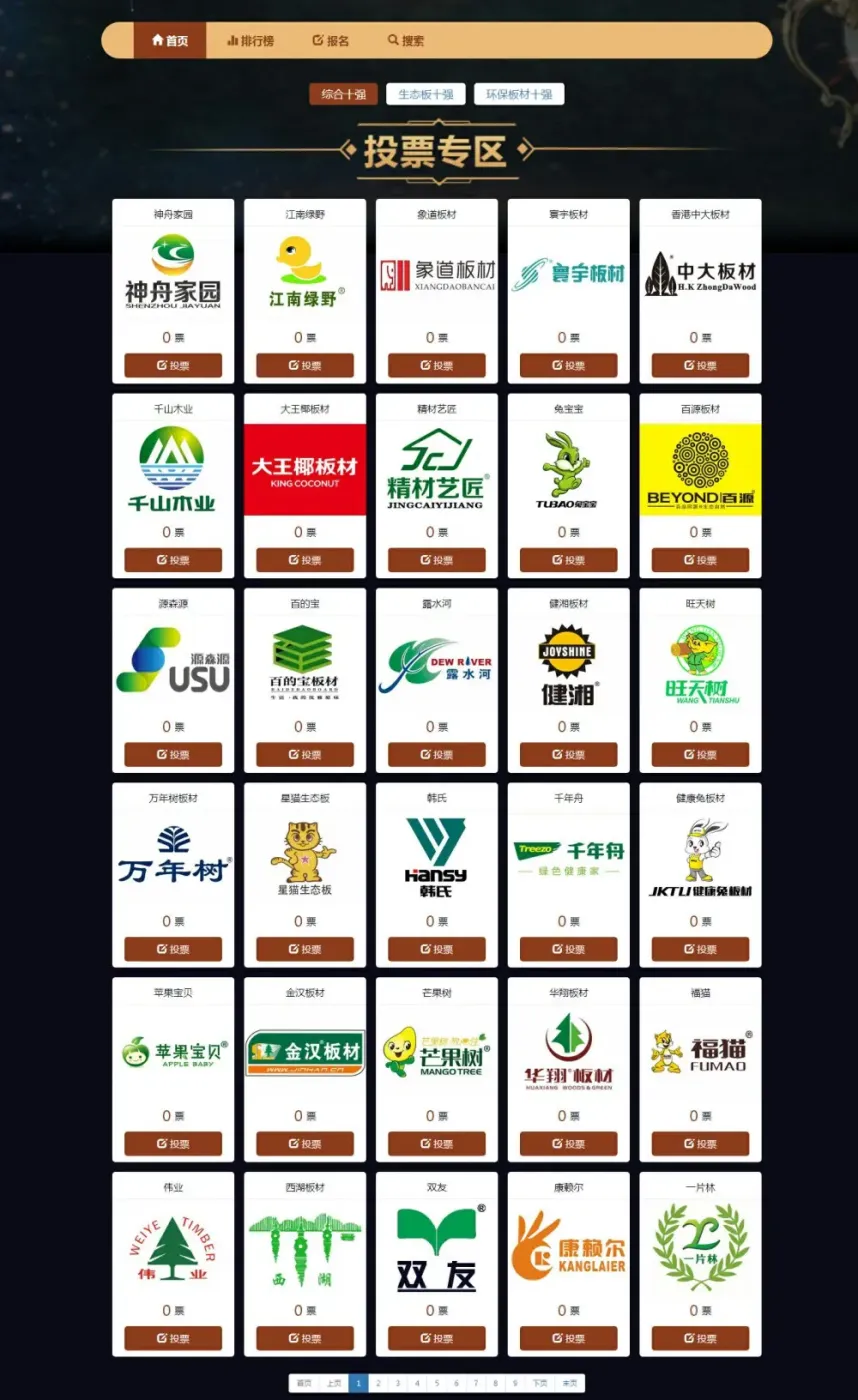
Task: Select the 环保板材十强 filter button
Action: [x=519, y=93]
